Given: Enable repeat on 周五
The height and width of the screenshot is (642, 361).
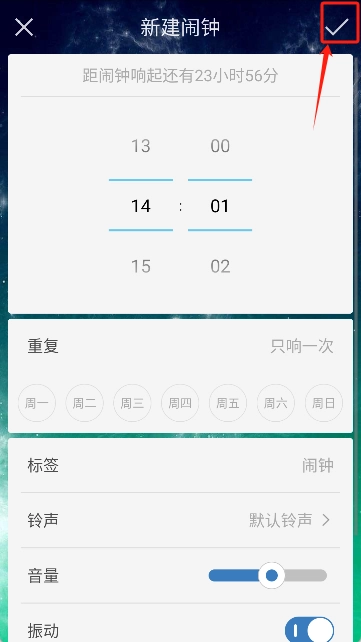Looking at the screenshot, I should click(x=228, y=403).
